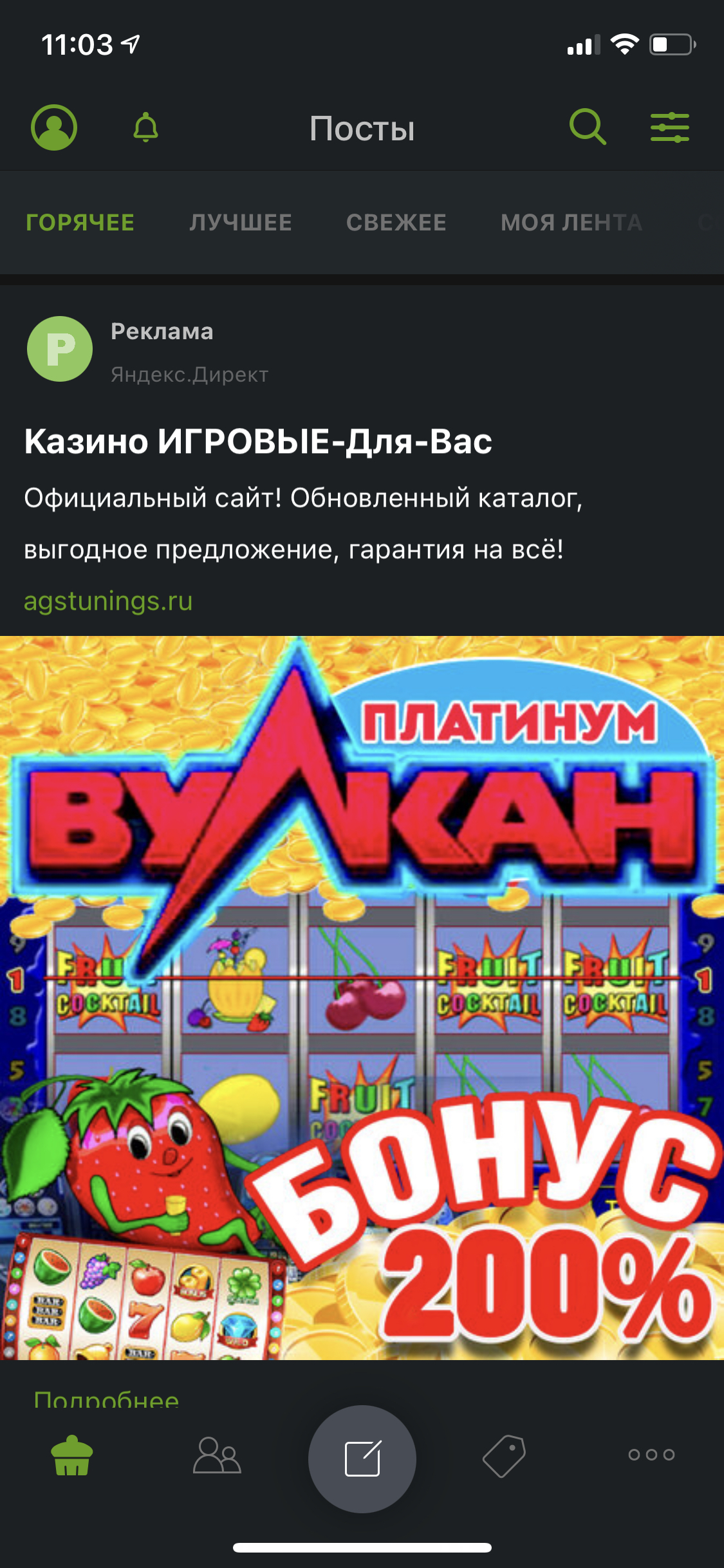Screen dimensions: 724x1568
Task: Open search in Посты
Action: 588,127
